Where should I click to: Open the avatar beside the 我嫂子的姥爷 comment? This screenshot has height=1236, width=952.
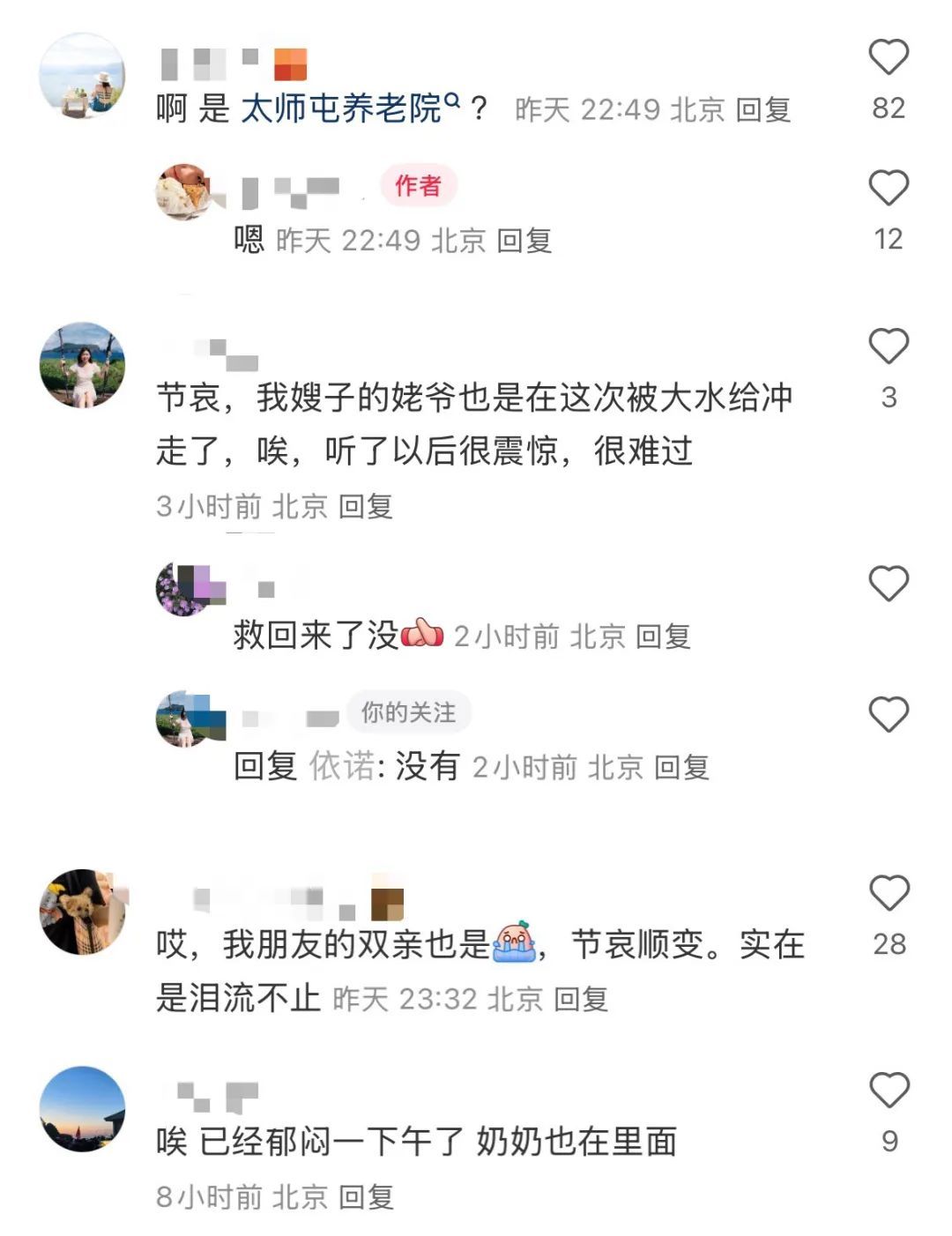(x=83, y=365)
